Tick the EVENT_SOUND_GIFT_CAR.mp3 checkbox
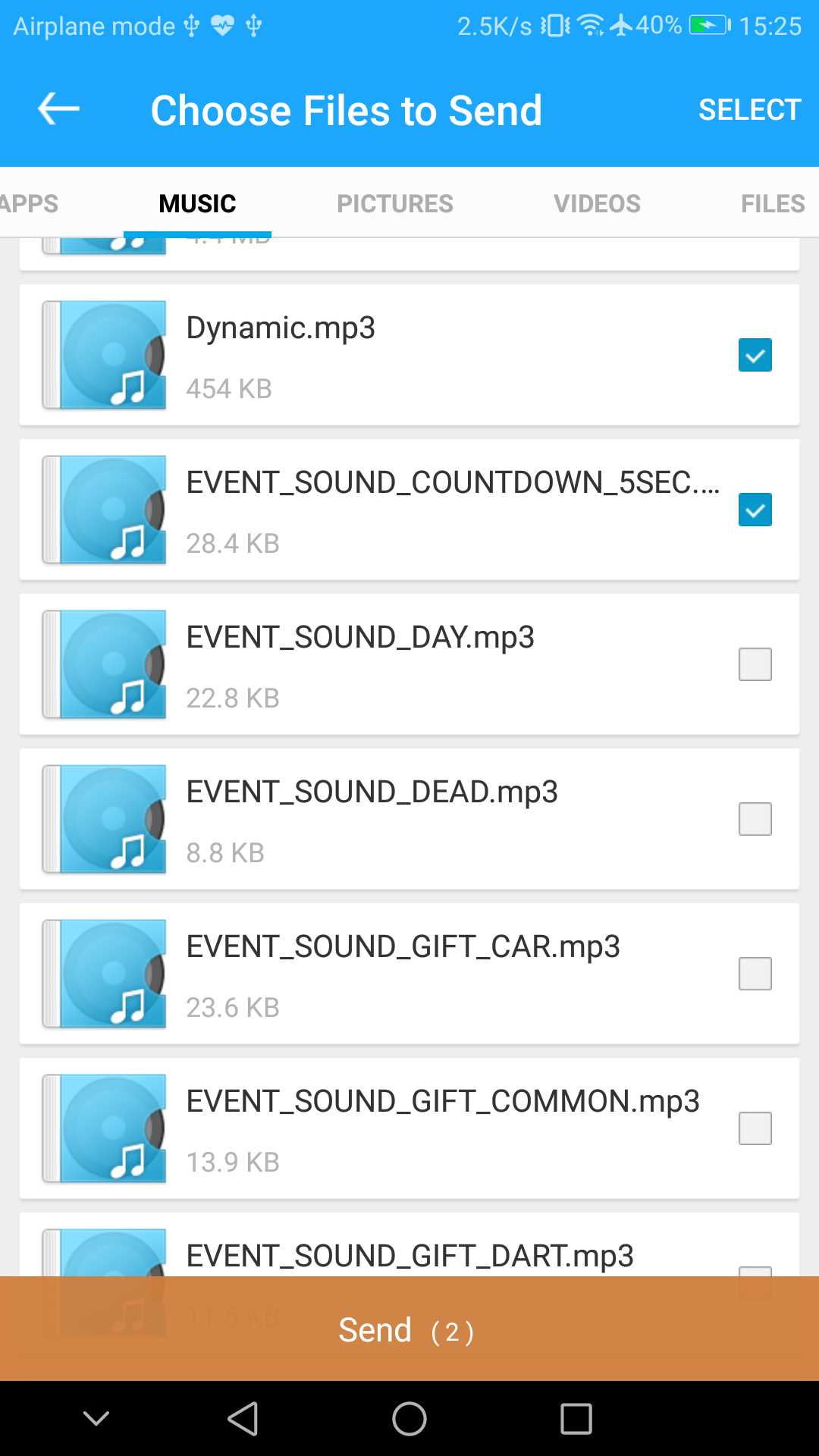The width and height of the screenshot is (819, 1456). coord(755,974)
